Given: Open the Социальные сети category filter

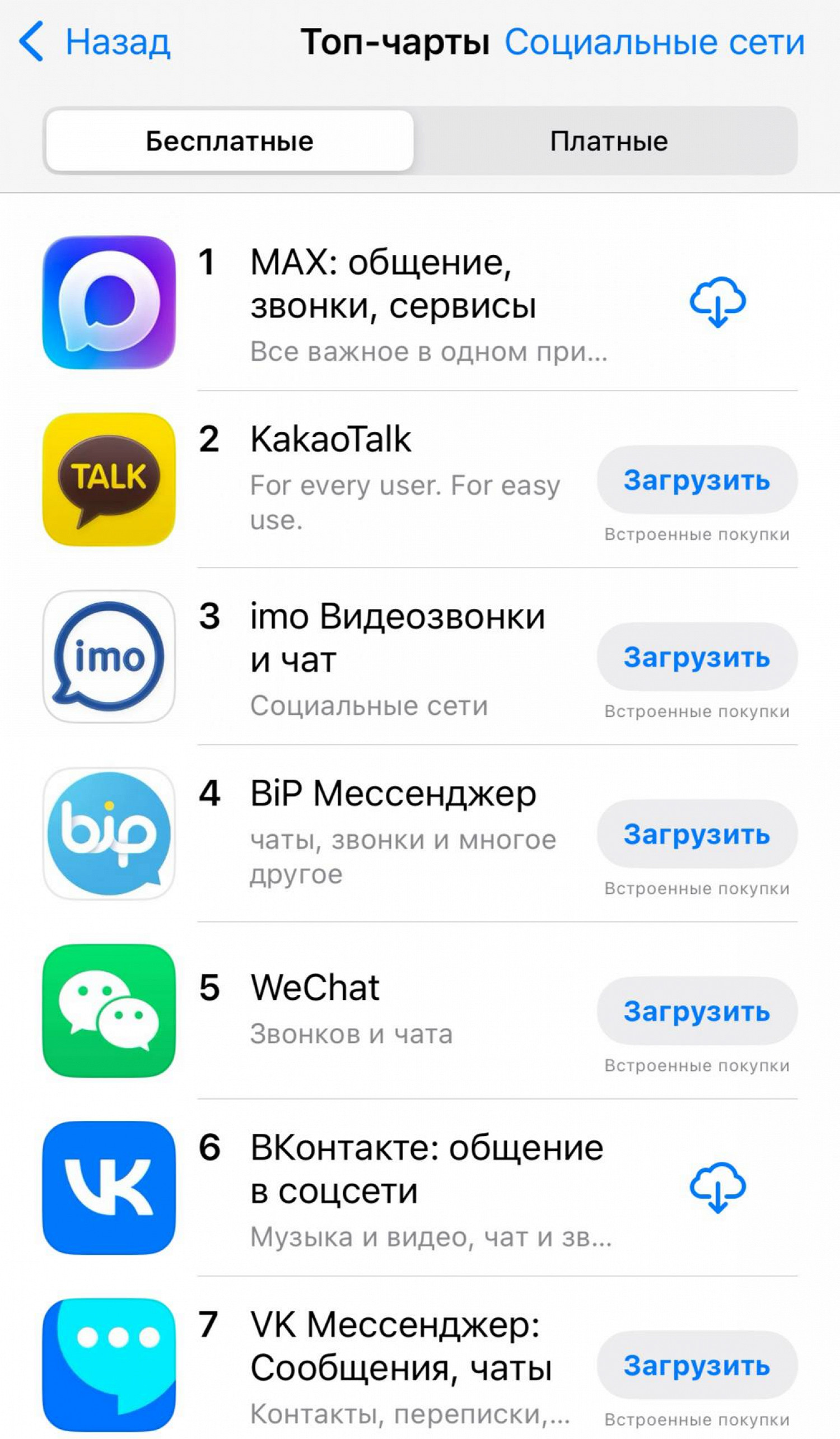Looking at the screenshot, I should coord(655,42).
